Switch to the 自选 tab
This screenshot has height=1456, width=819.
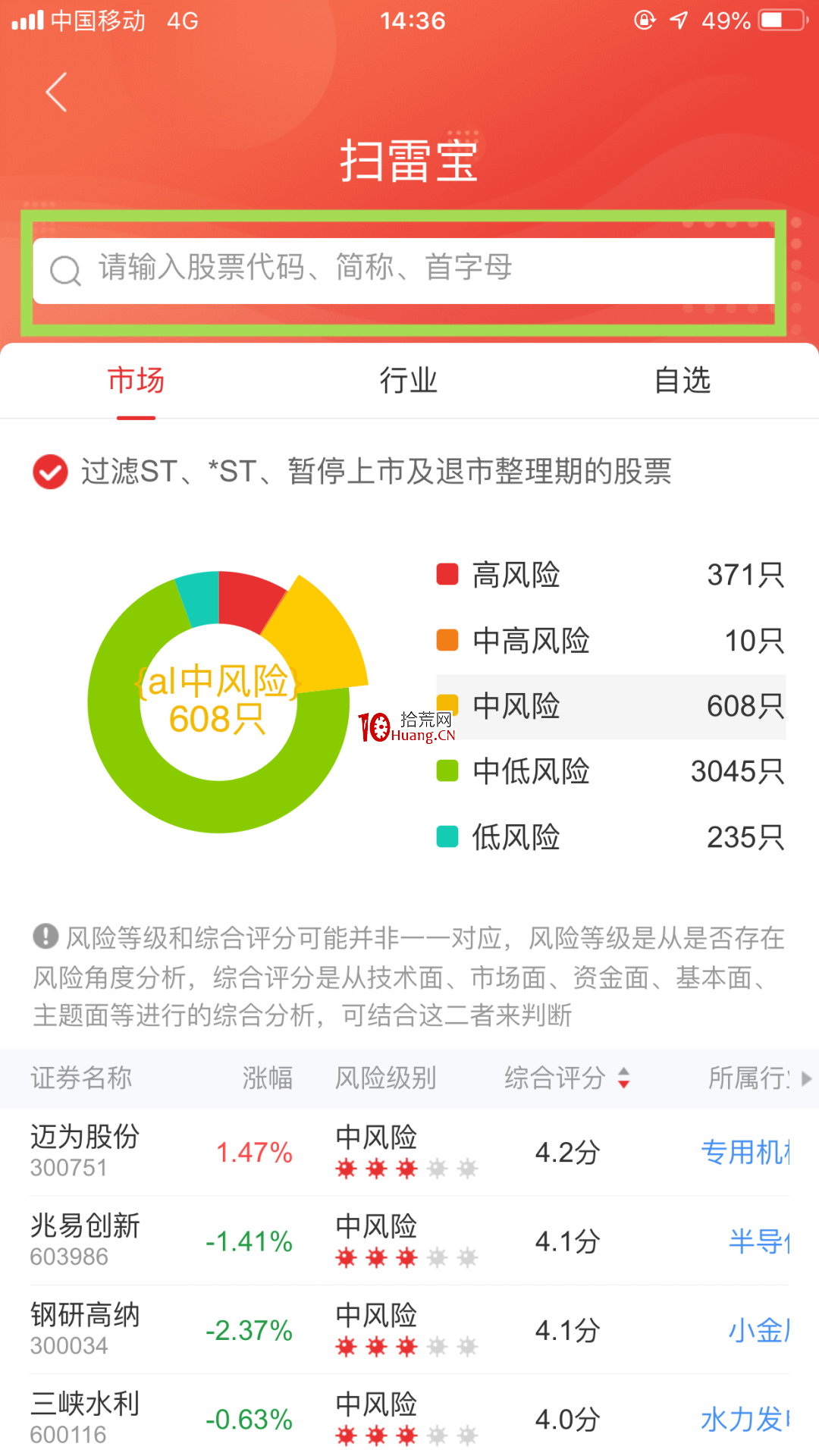pyautogui.click(x=682, y=380)
